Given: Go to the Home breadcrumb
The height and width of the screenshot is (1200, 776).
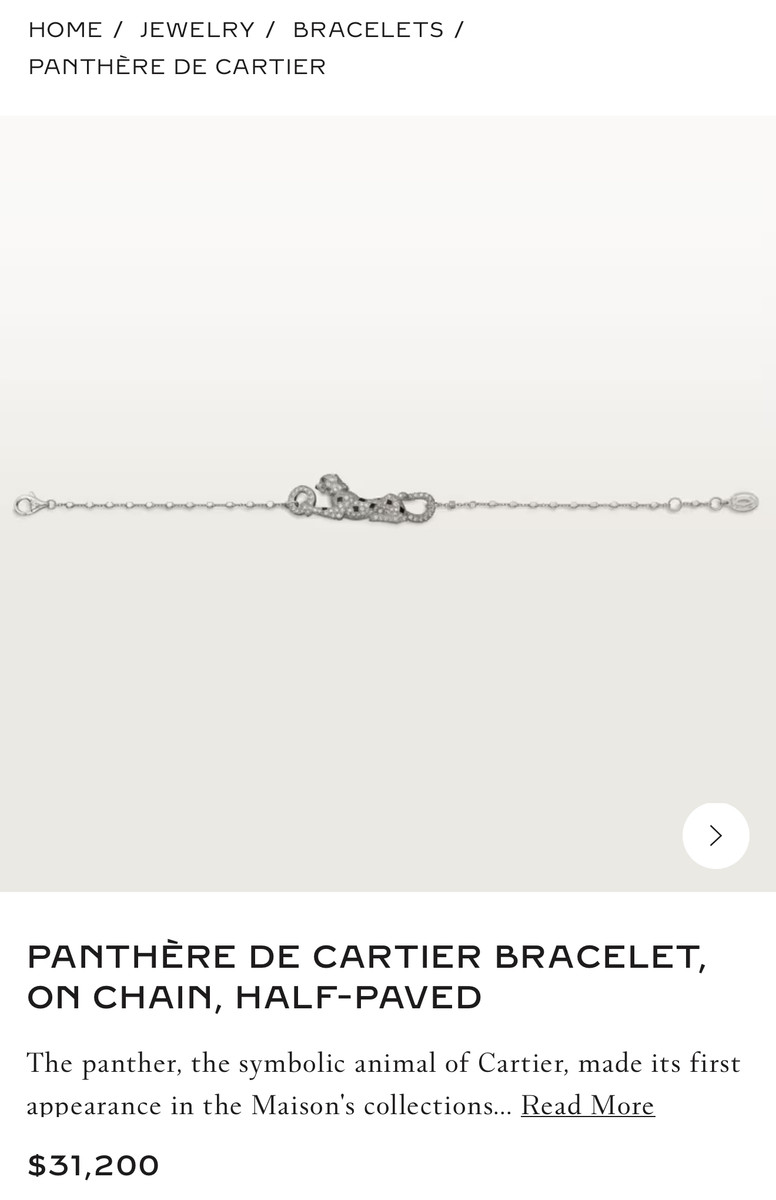Looking at the screenshot, I should (65, 30).
